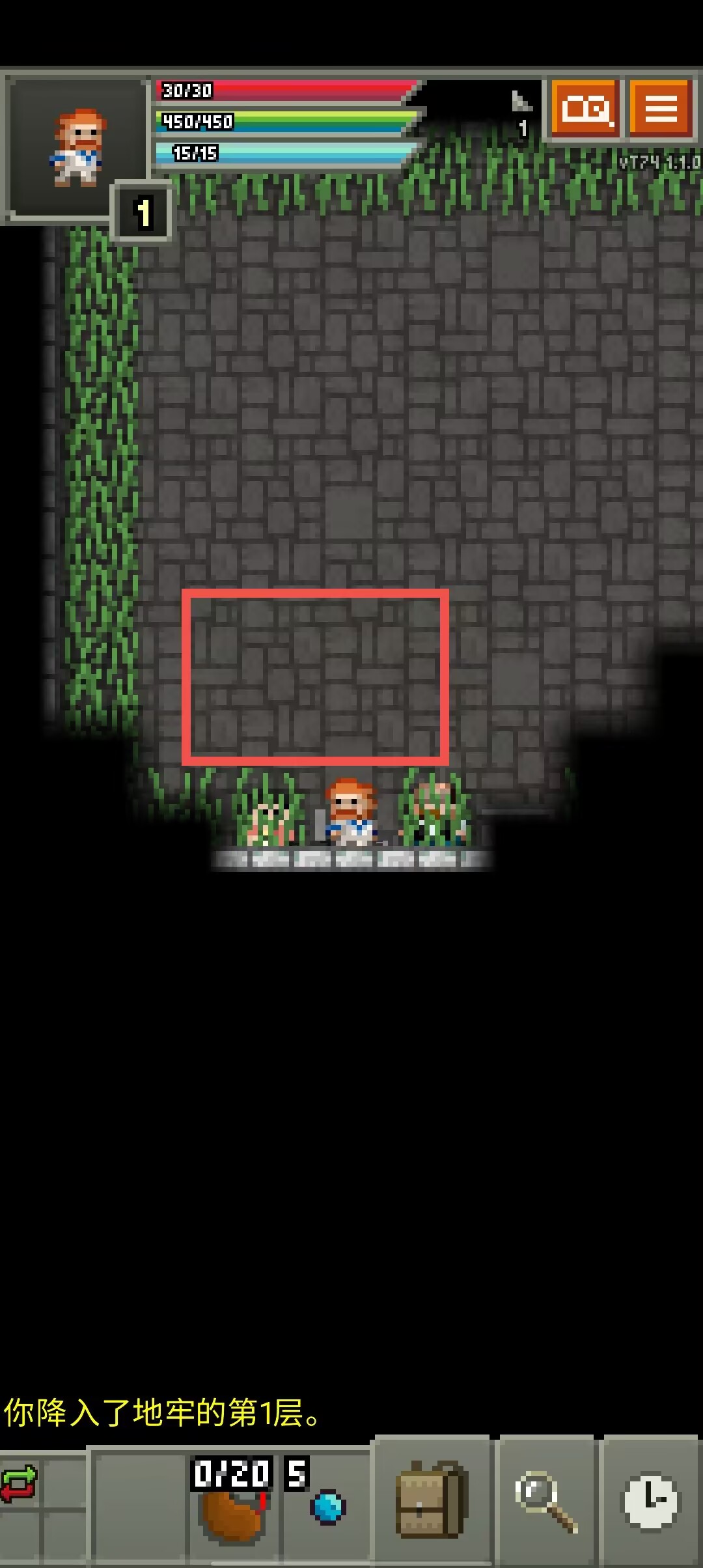Swap quickslots with the green-red arrows
Image resolution: width=703 pixels, height=1568 pixels.
[20, 1483]
